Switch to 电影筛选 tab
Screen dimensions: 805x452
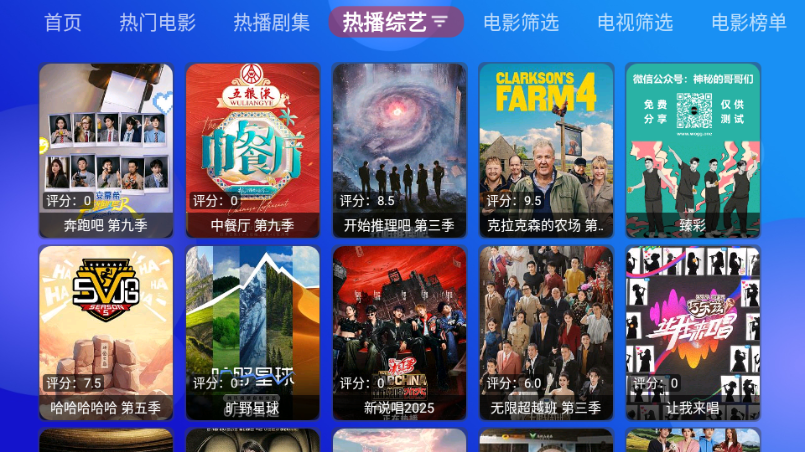[521, 22]
